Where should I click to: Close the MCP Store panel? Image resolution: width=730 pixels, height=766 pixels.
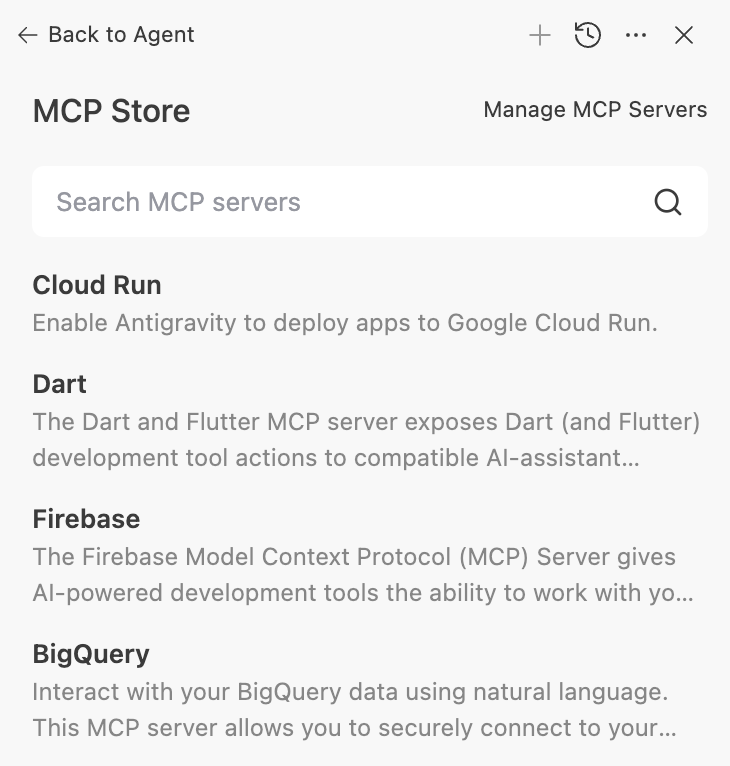(684, 36)
